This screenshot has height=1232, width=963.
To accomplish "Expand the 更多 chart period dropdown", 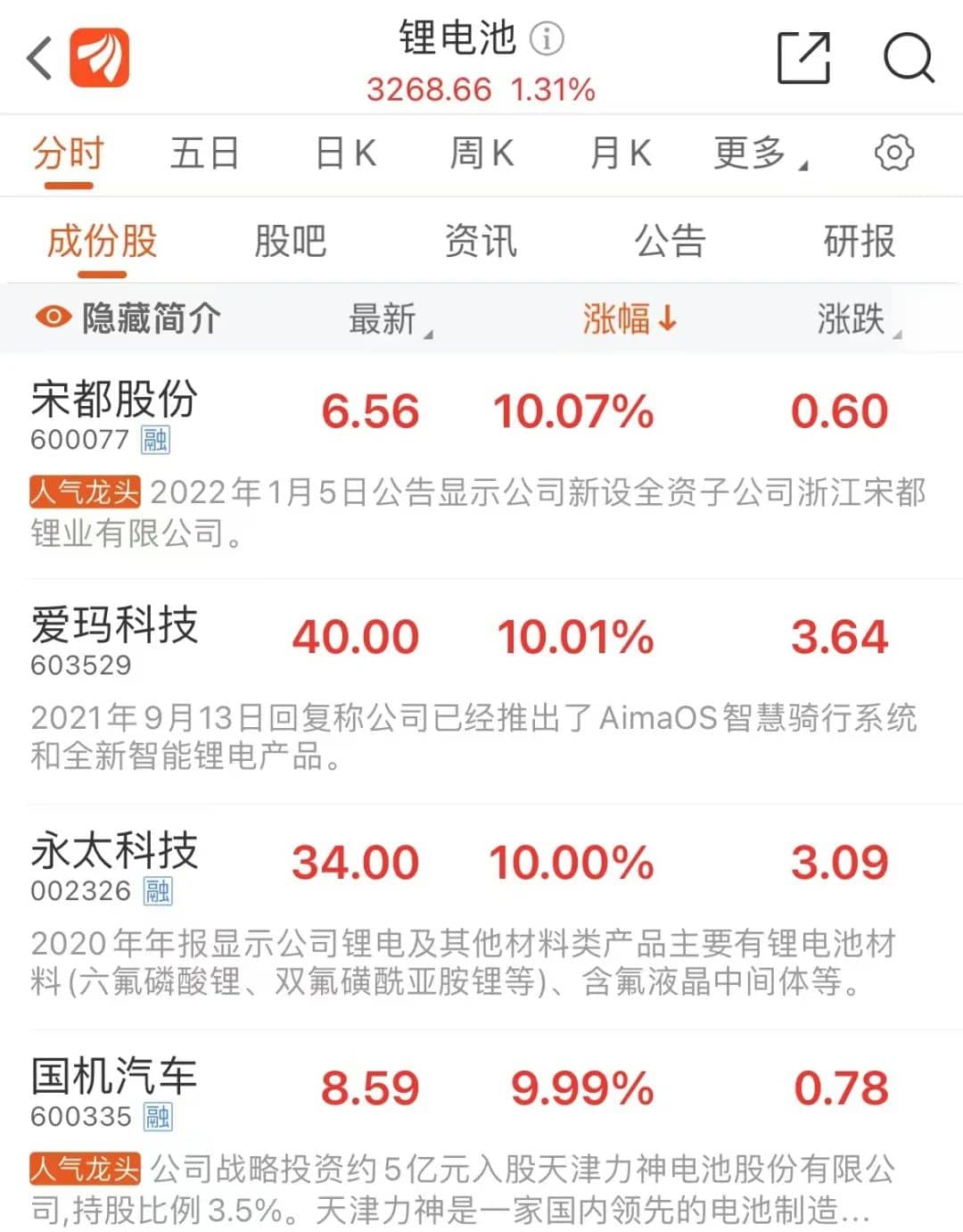I will 759,153.
